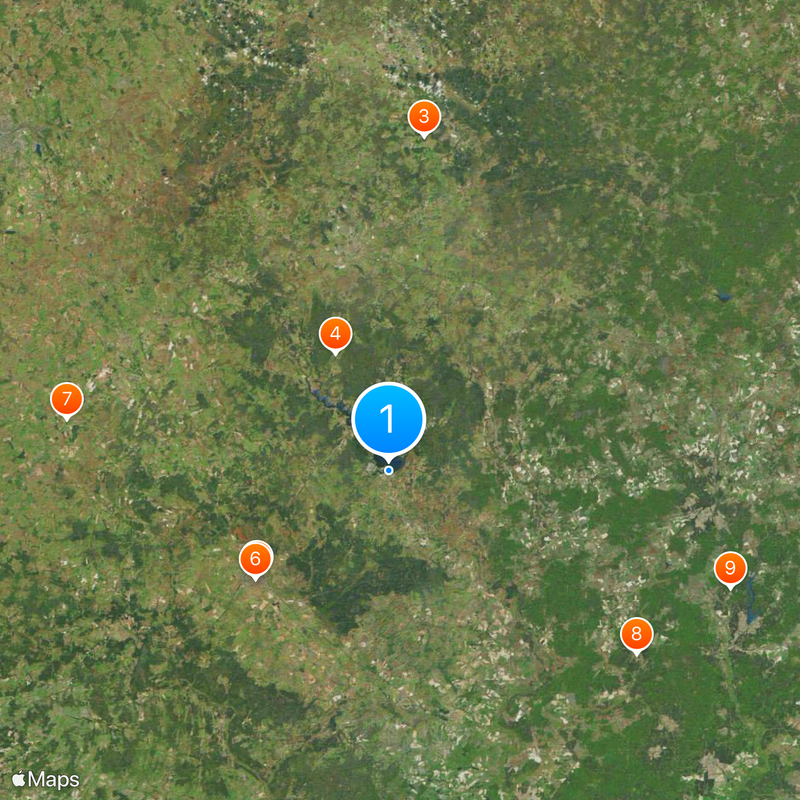Select the orange map pin numbered 6

click(x=256, y=558)
